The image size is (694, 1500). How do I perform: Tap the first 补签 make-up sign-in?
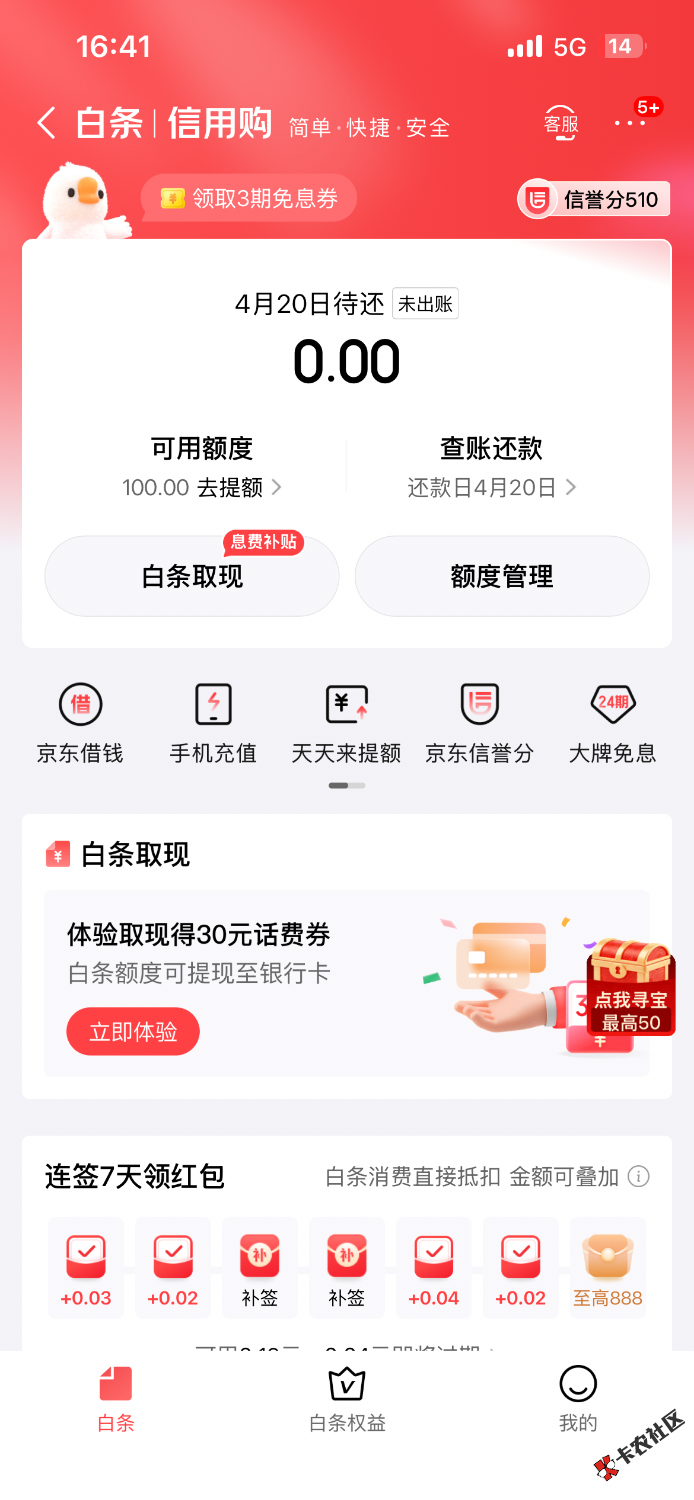click(x=259, y=1267)
